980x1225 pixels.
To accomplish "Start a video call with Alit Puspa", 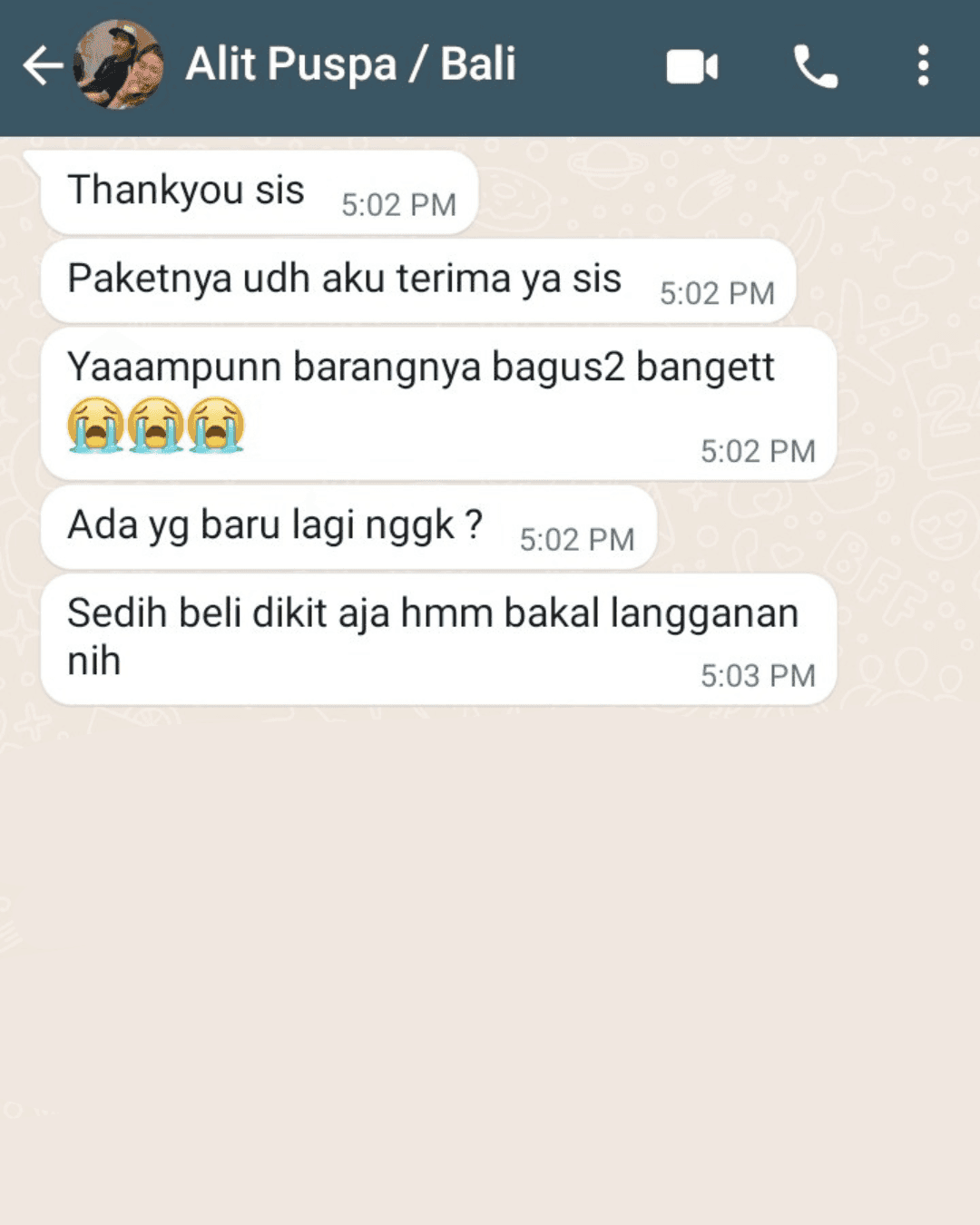I will [691, 66].
